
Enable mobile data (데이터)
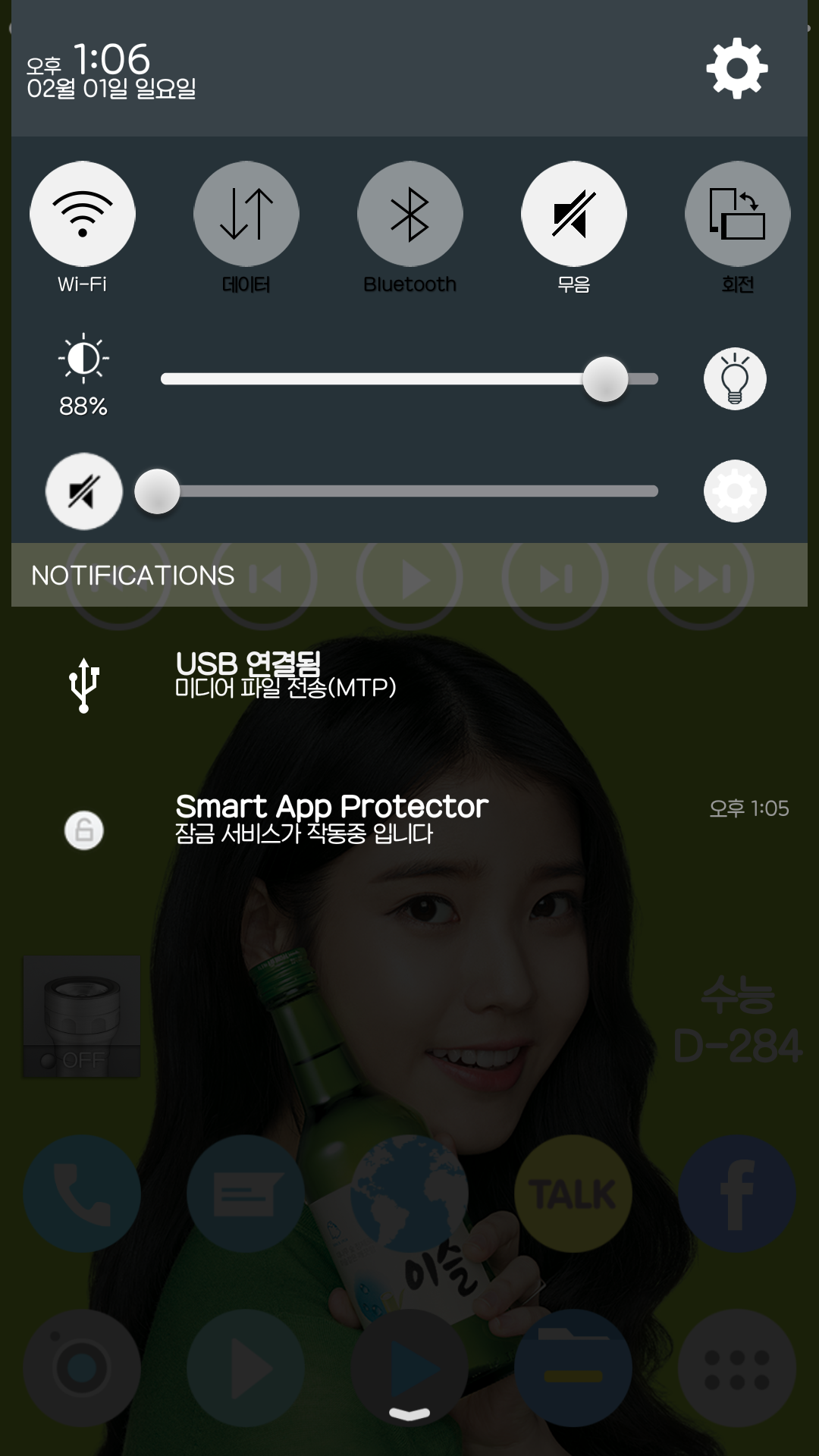coord(246,214)
